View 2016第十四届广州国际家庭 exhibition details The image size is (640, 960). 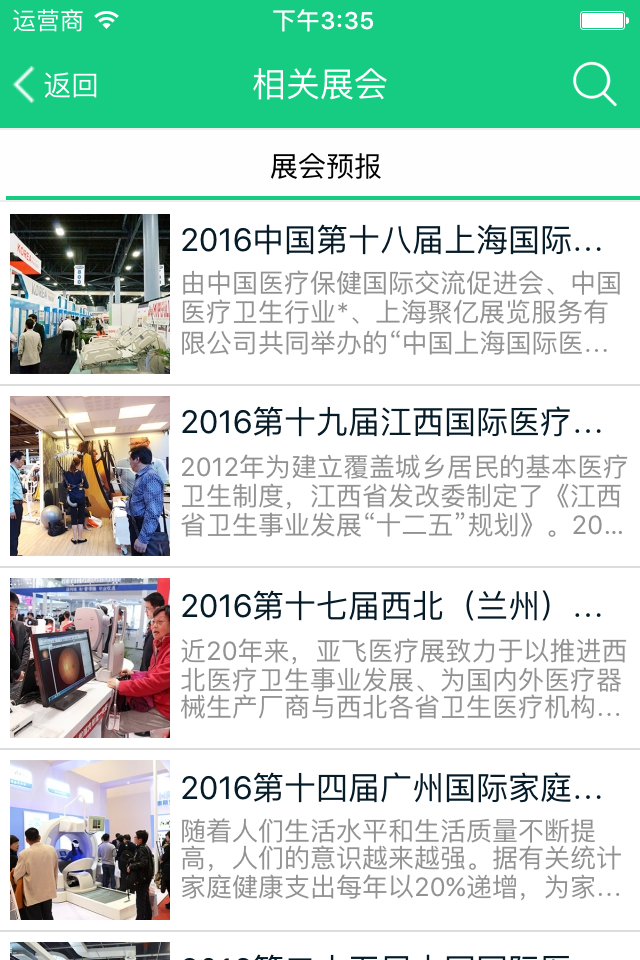tap(392, 789)
